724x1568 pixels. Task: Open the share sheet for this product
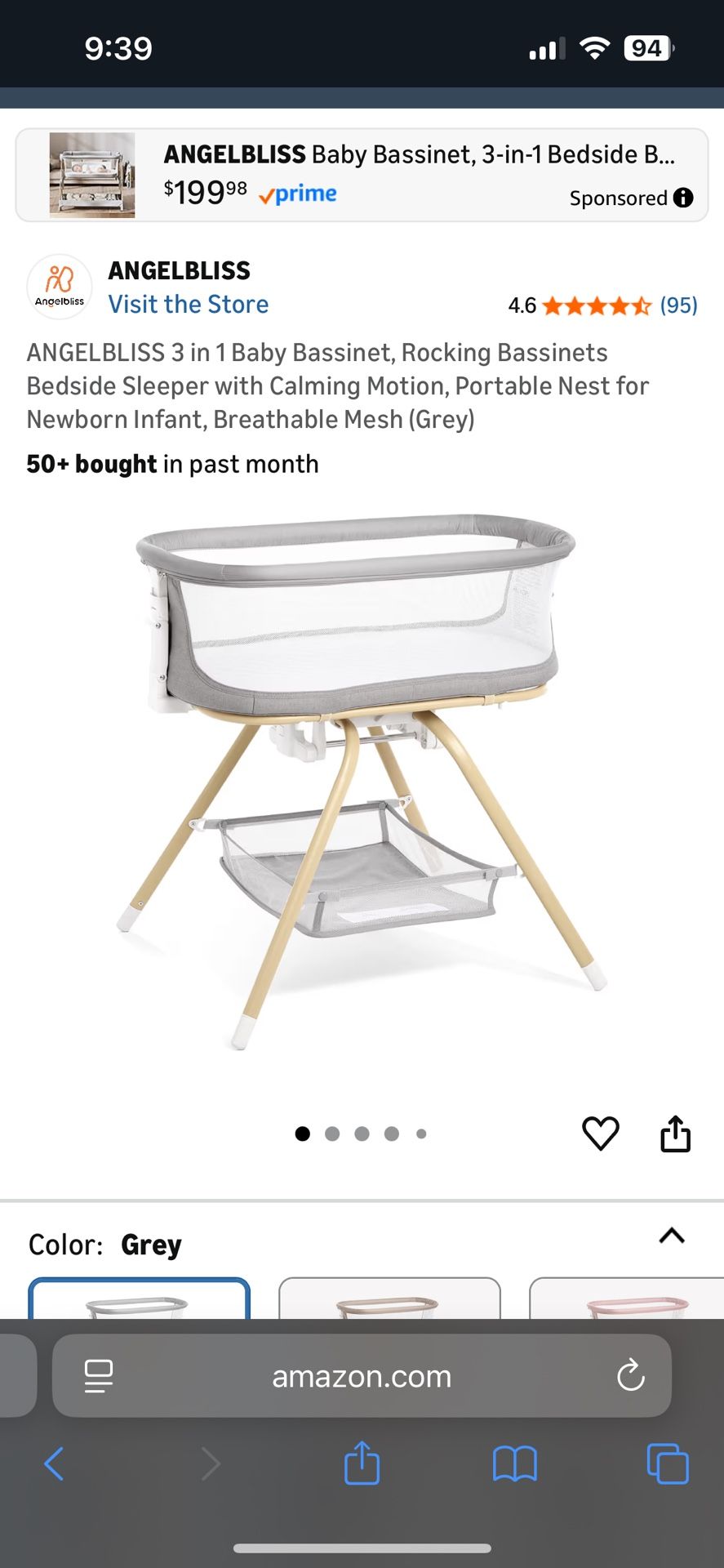(676, 1132)
